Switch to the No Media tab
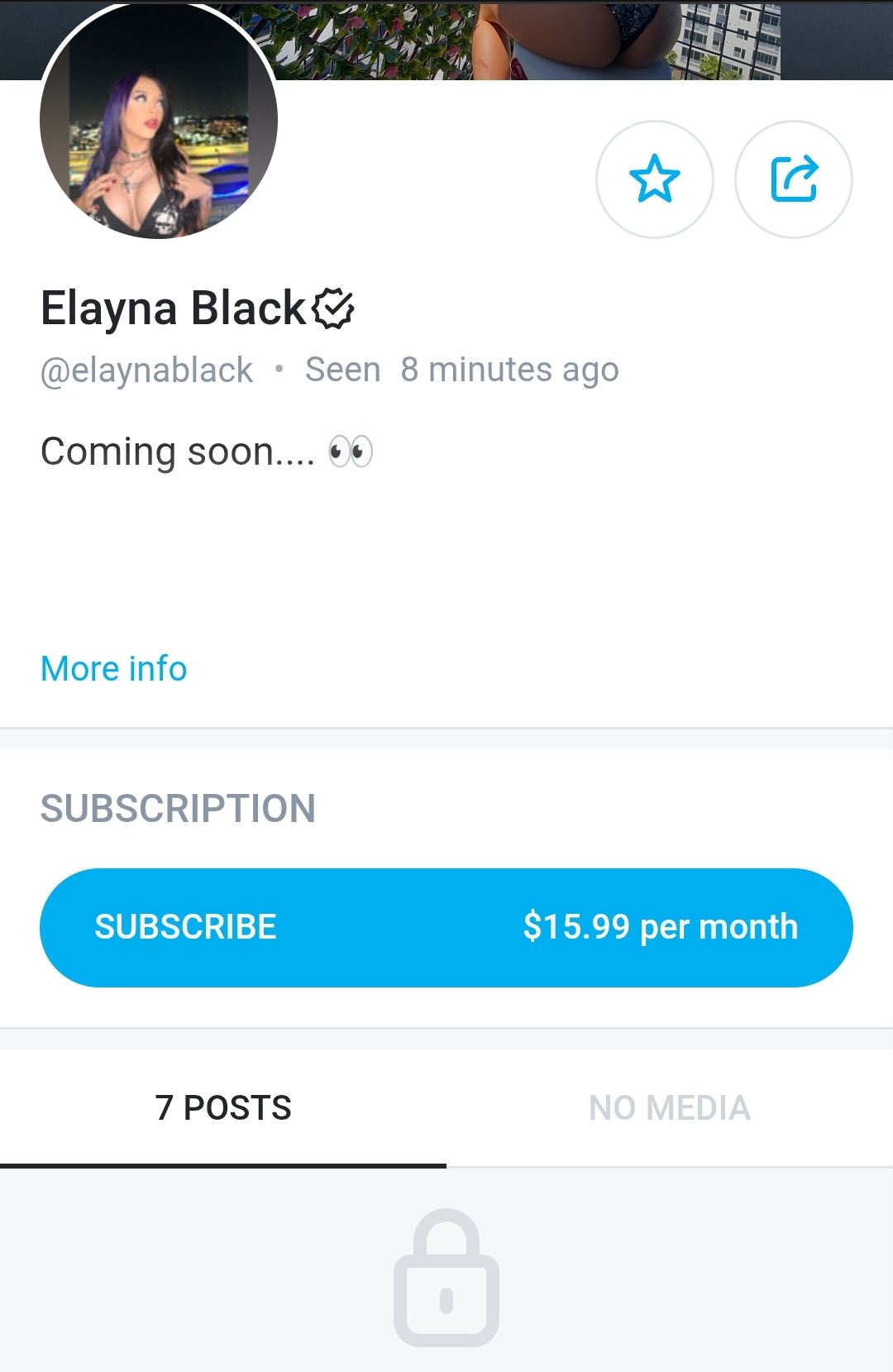 coord(669,1107)
